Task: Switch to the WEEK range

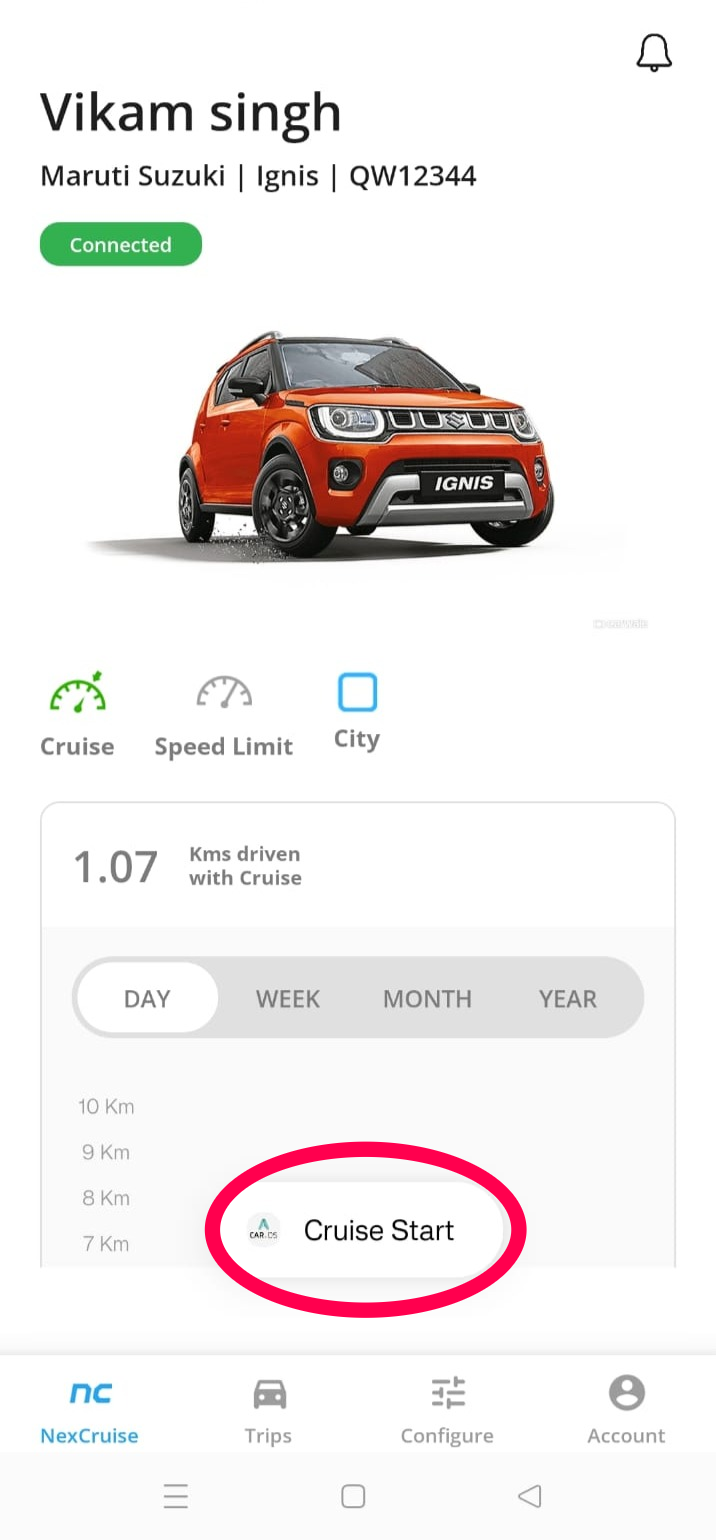Action: 288,998
